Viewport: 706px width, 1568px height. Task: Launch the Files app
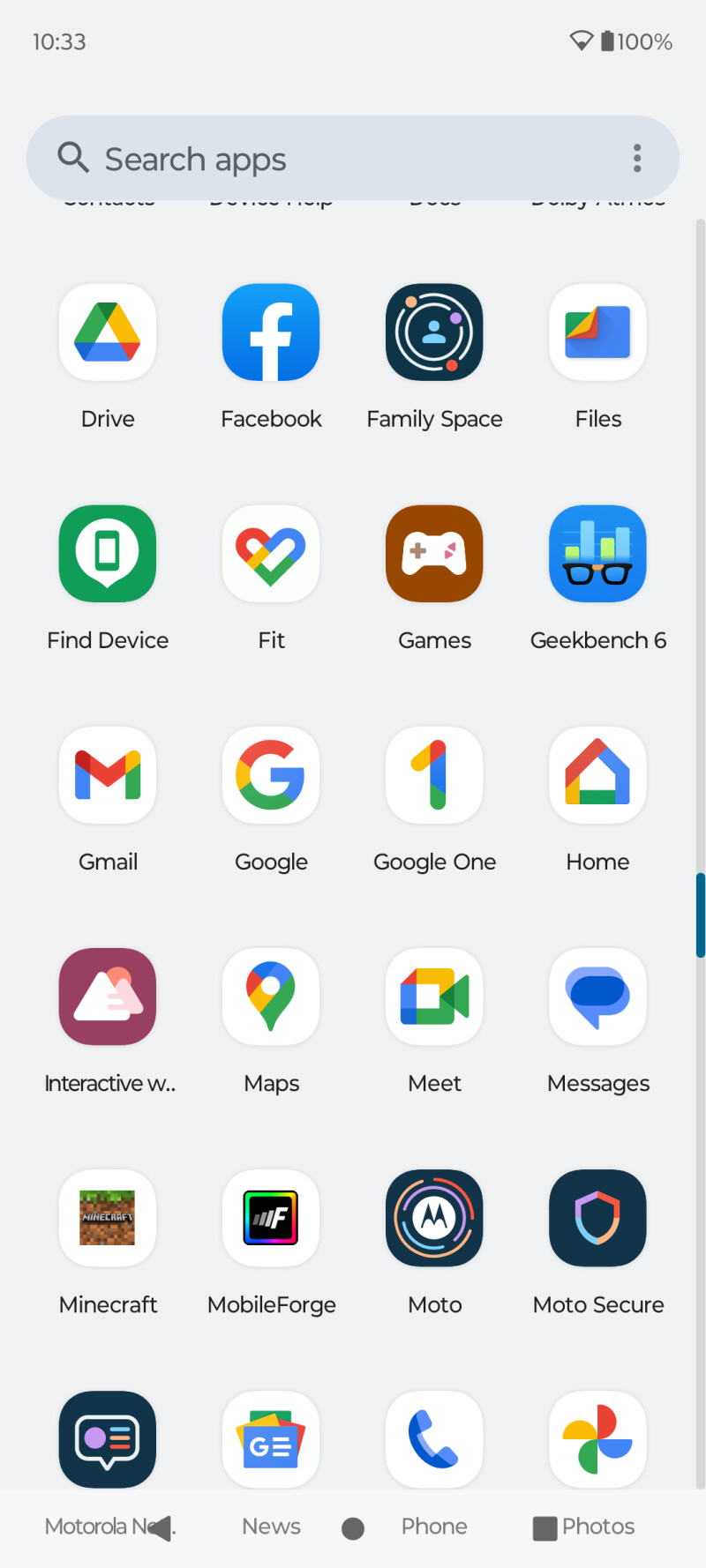[x=597, y=332]
